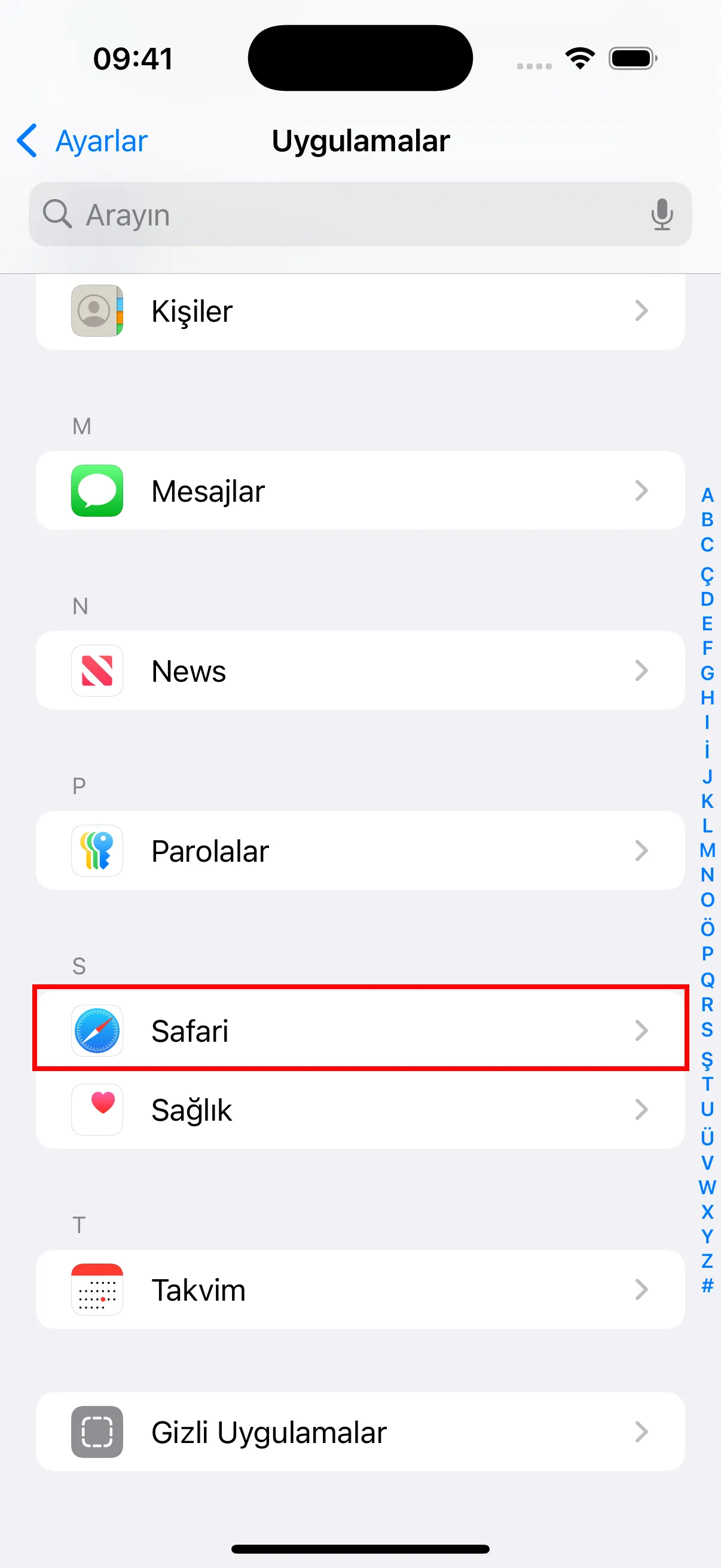
Task: Open Mesajlar settings
Action: [x=360, y=490]
